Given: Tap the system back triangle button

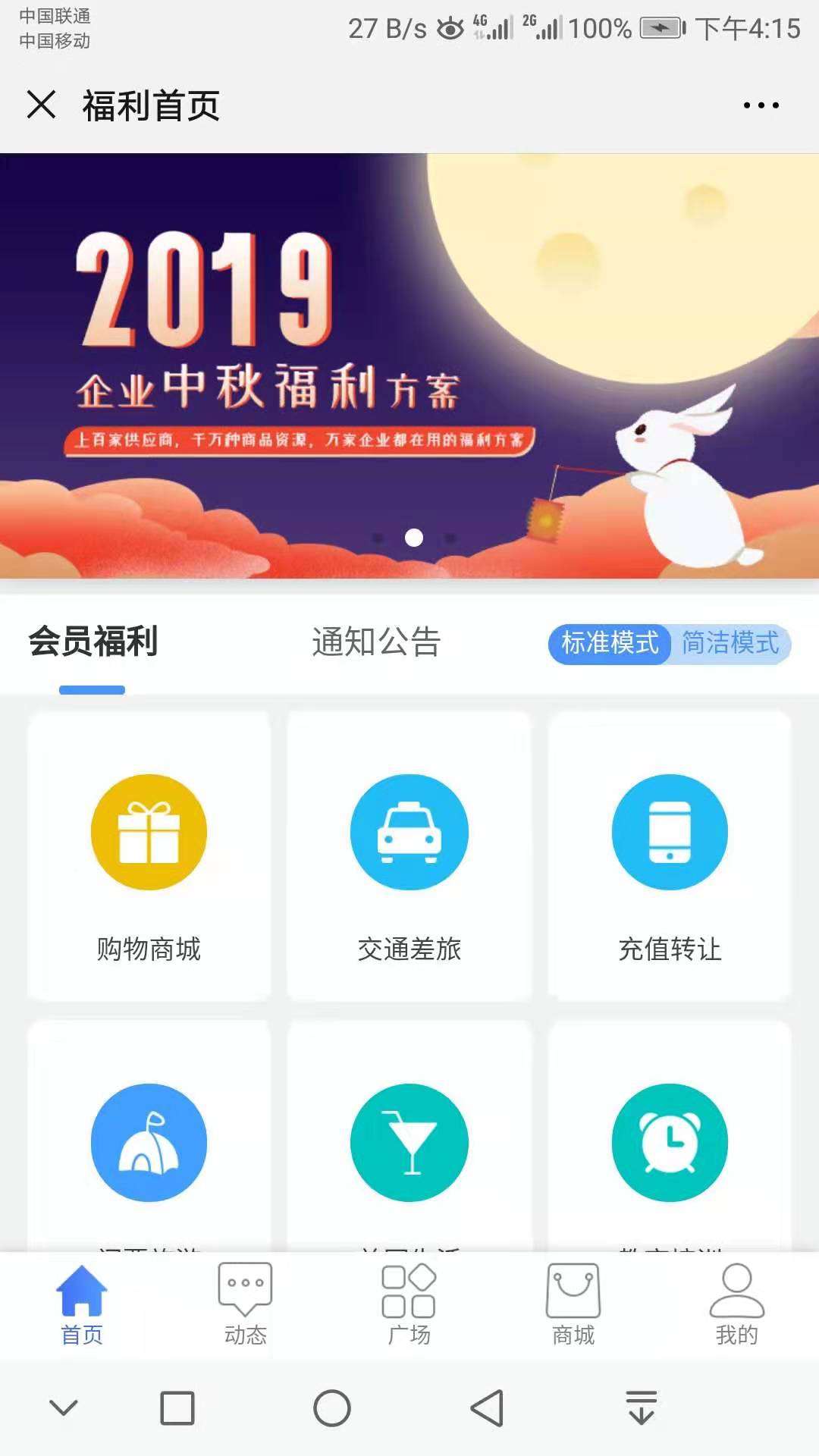Looking at the screenshot, I should [x=488, y=1408].
